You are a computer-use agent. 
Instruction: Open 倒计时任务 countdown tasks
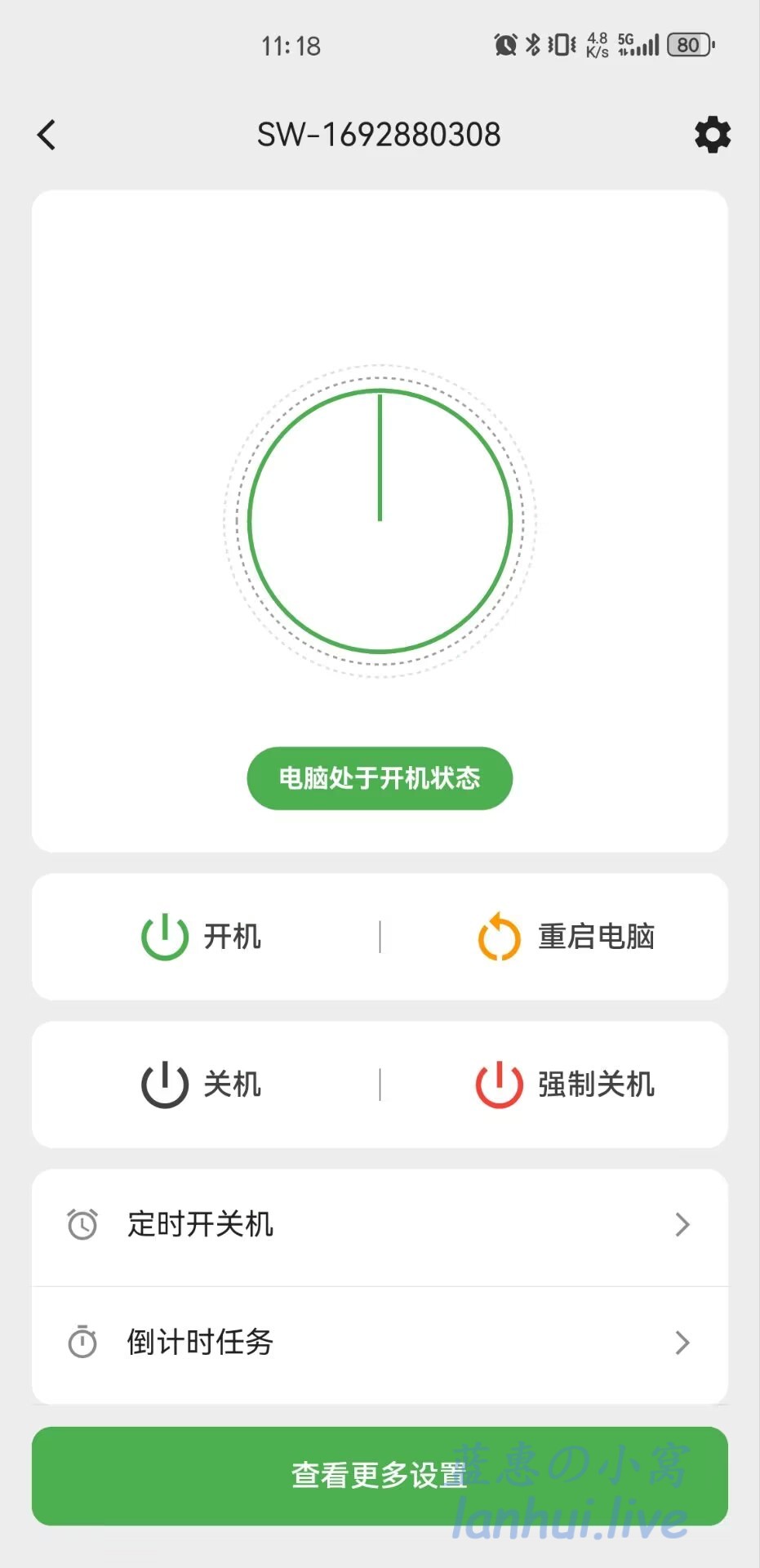(380, 1343)
